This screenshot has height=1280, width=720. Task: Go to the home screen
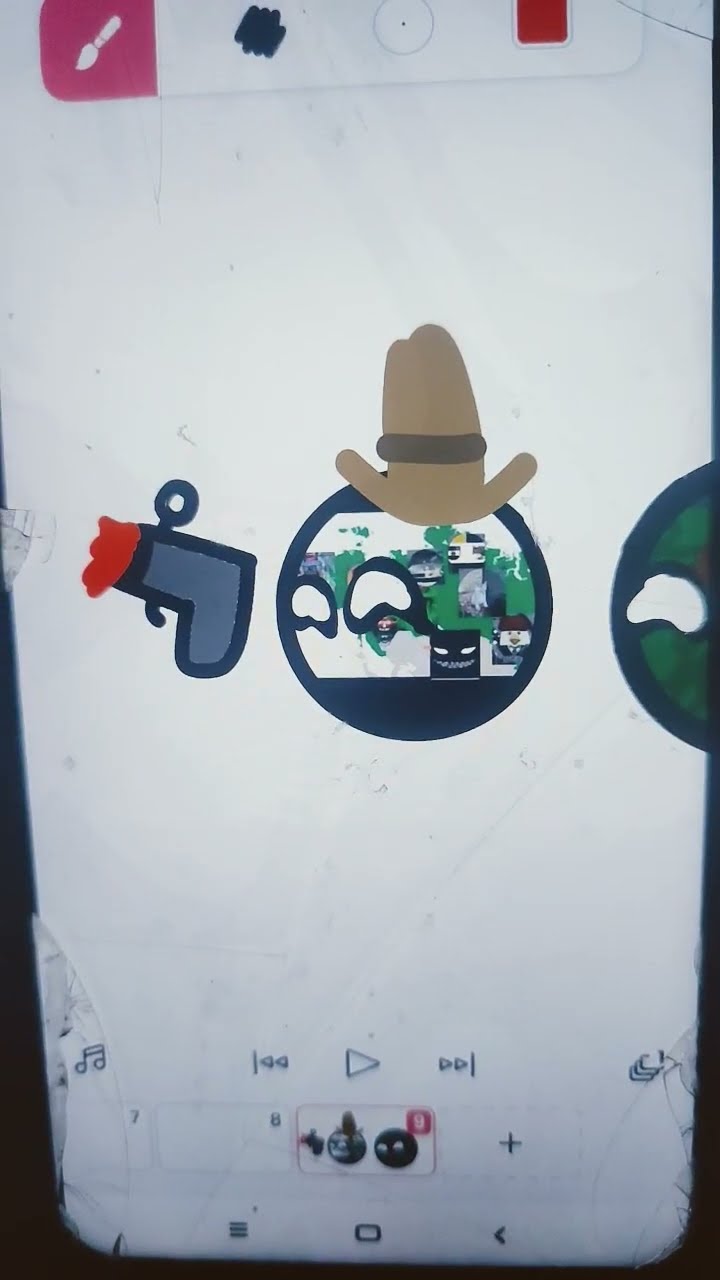(368, 1232)
